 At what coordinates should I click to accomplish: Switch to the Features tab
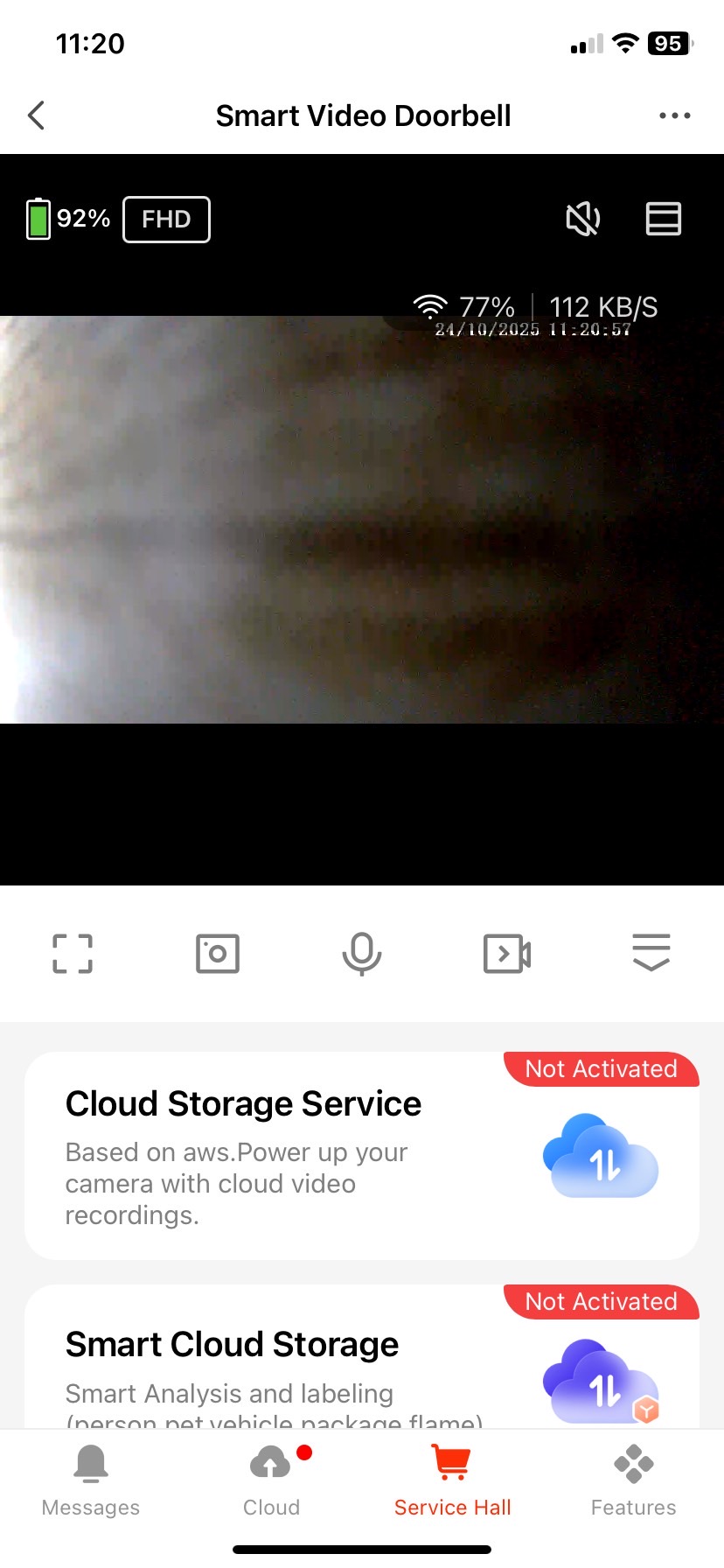633,1480
